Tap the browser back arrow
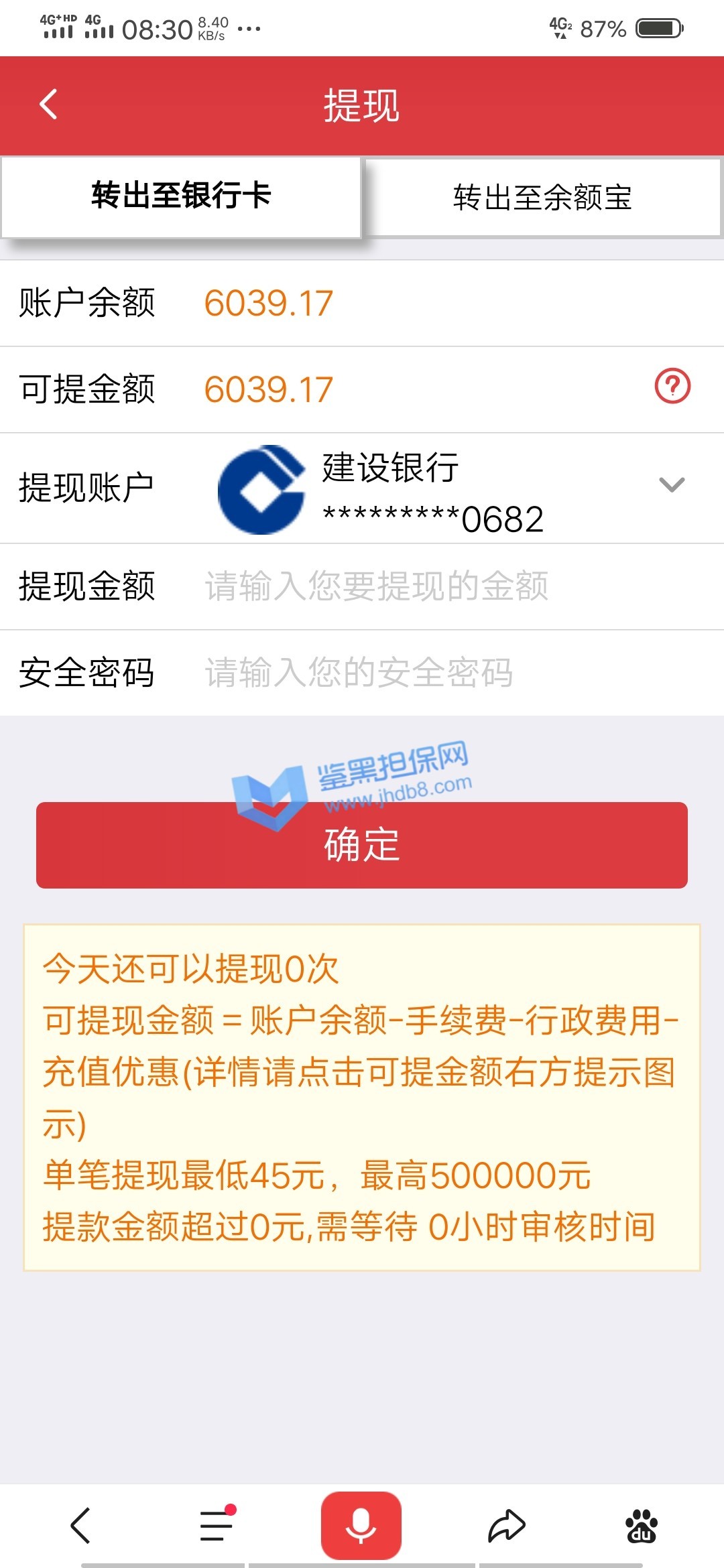 pos(80,1526)
